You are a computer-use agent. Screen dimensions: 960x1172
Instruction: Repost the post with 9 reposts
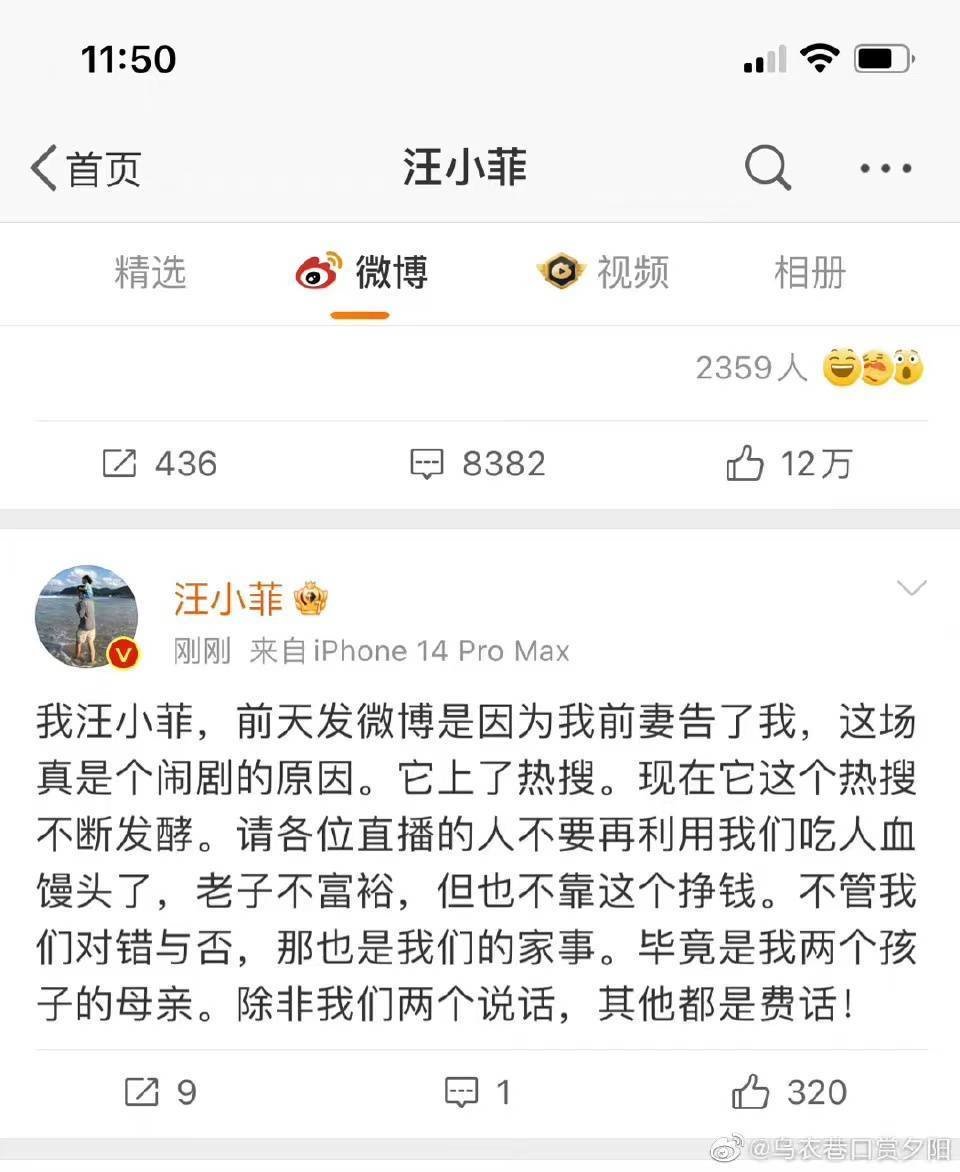(x=160, y=1092)
